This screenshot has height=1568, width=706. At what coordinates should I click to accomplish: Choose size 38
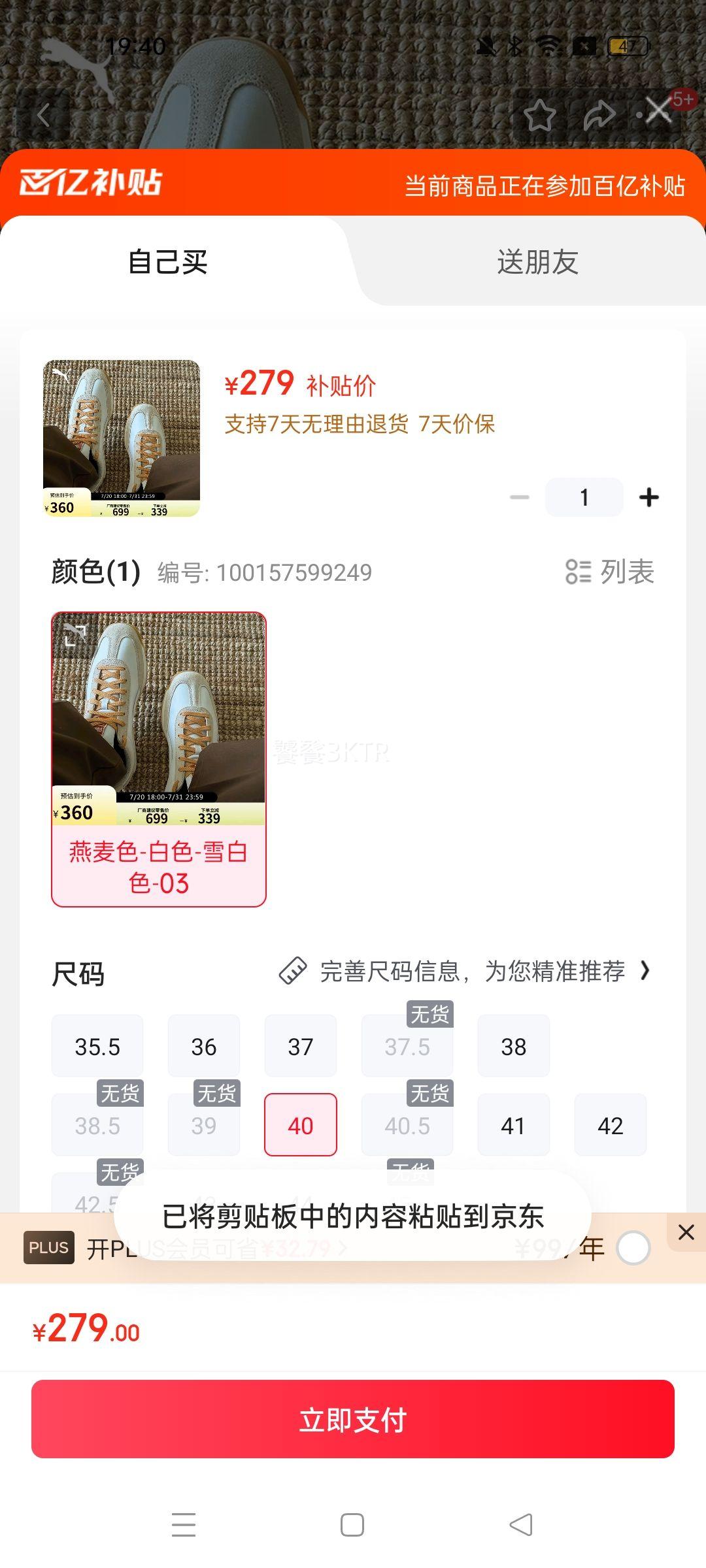514,1046
